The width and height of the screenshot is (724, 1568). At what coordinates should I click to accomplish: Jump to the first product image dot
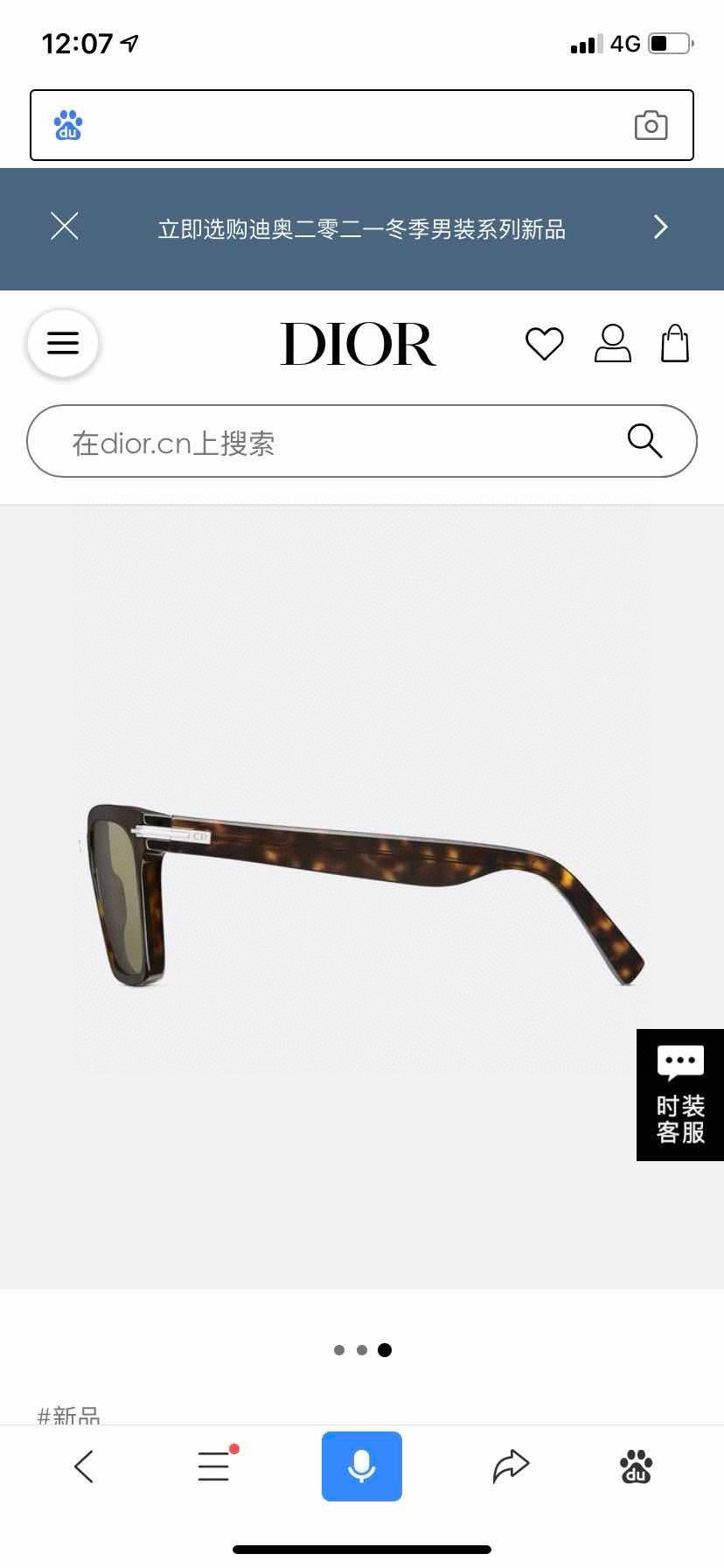pos(339,1350)
